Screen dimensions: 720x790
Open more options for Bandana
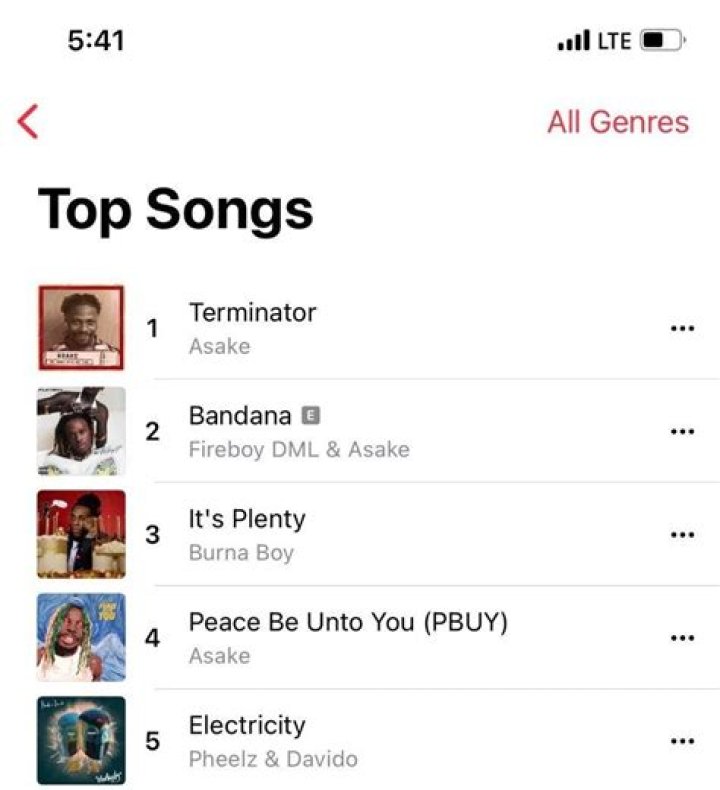(682, 431)
